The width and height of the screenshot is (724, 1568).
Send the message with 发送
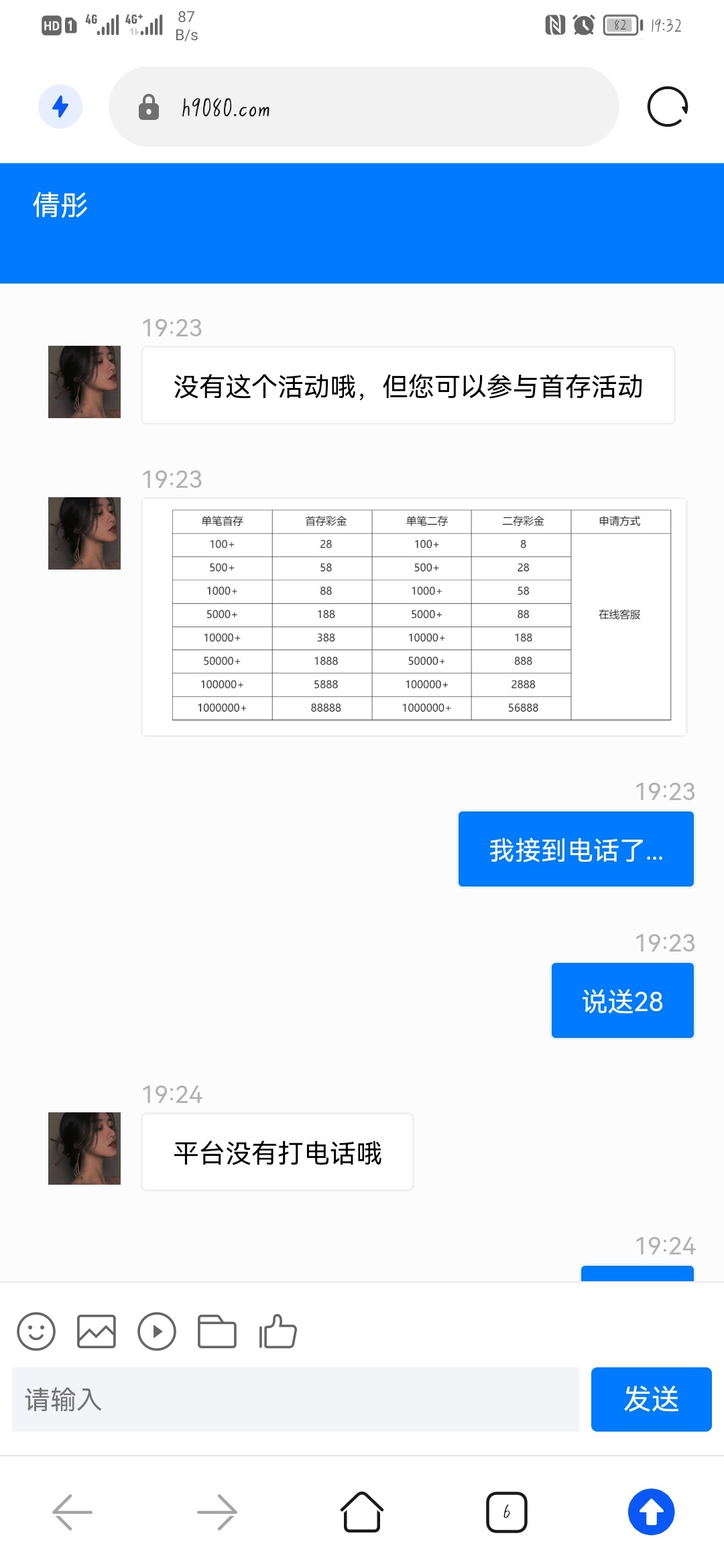651,1399
